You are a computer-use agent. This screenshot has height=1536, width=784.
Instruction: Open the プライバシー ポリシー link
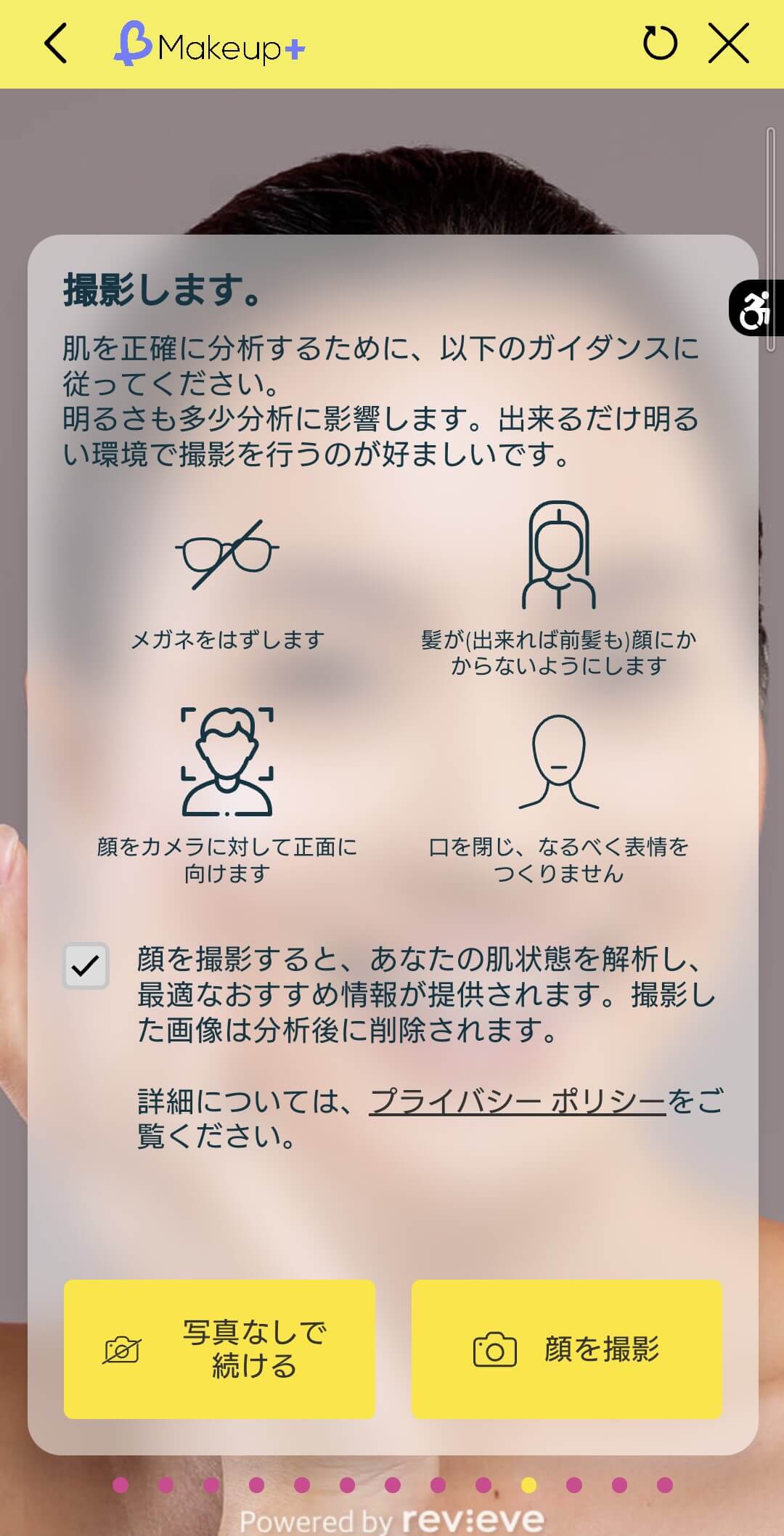pos(518,1102)
